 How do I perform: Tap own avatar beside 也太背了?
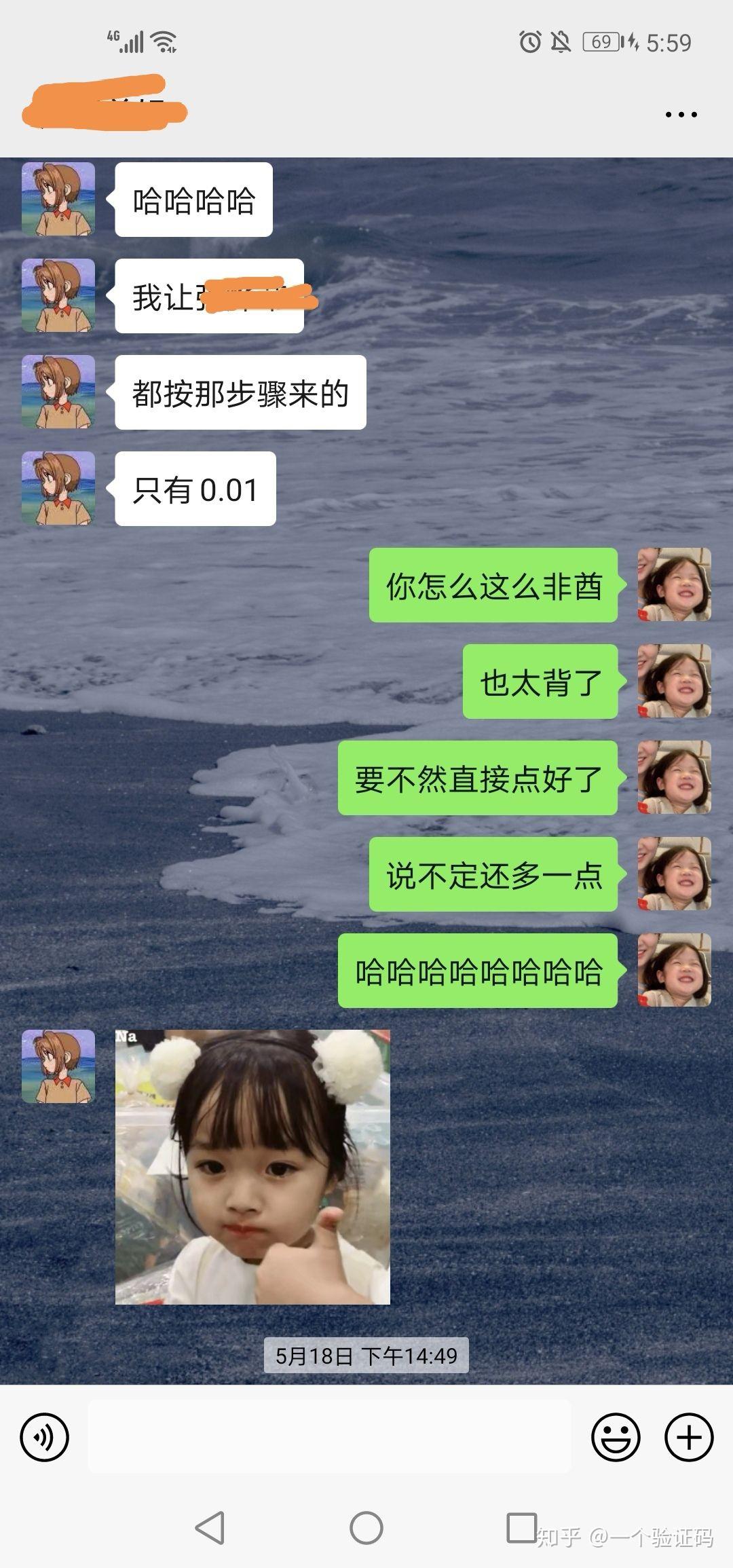pyautogui.click(x=674, y=681)
